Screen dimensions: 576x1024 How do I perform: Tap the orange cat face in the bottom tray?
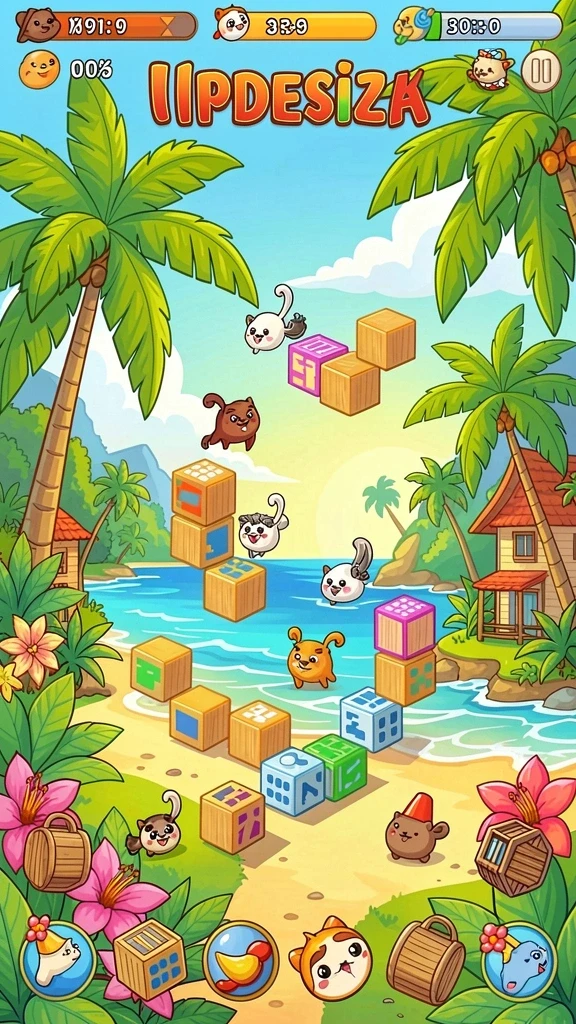click(333, 960)
